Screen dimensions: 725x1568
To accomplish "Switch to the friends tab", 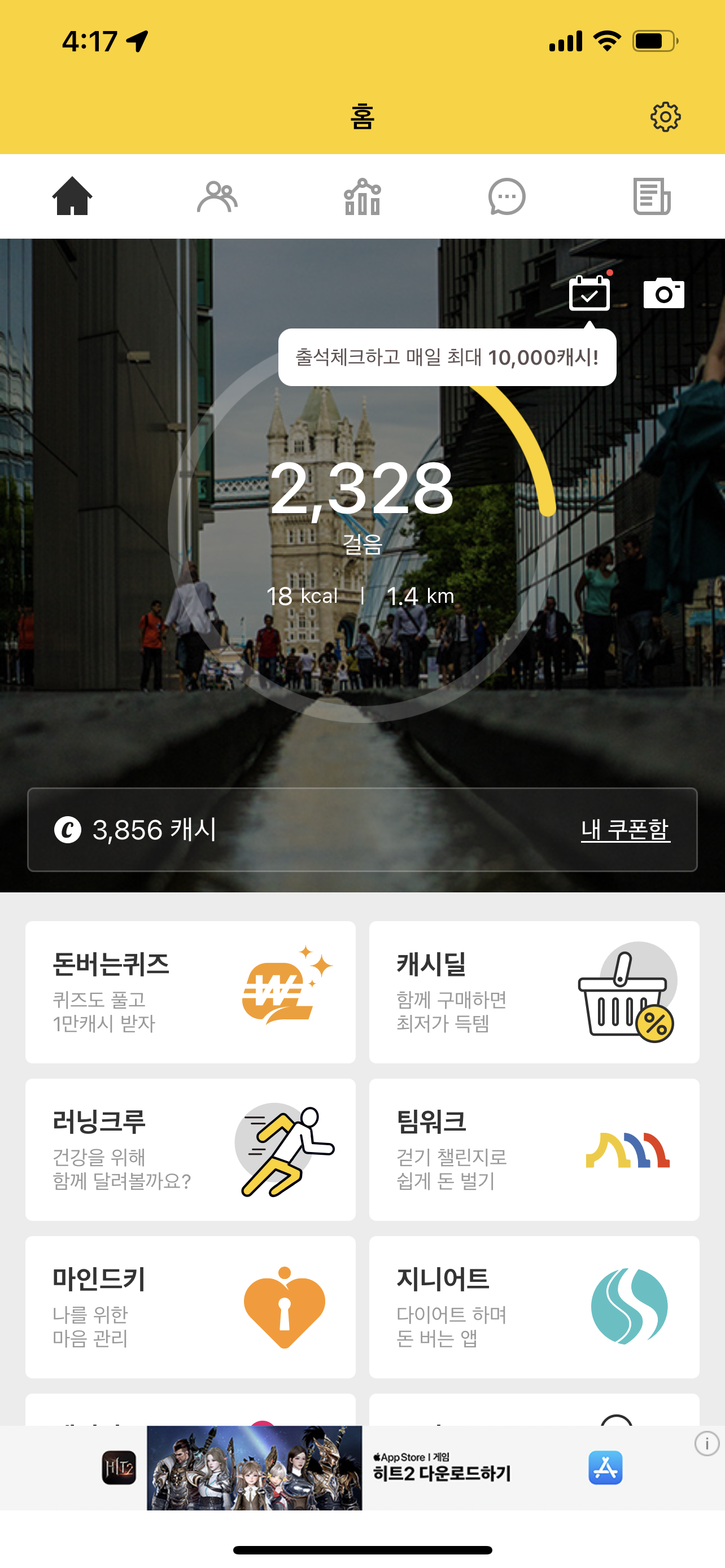I will coord(217,196).
